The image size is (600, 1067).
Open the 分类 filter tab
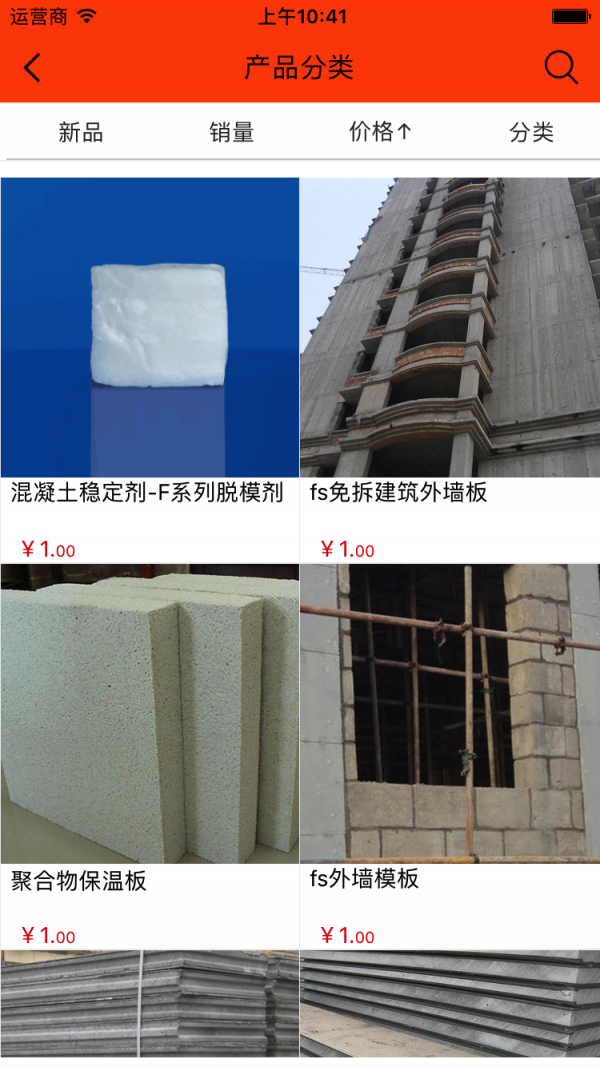tap(531, 132)
